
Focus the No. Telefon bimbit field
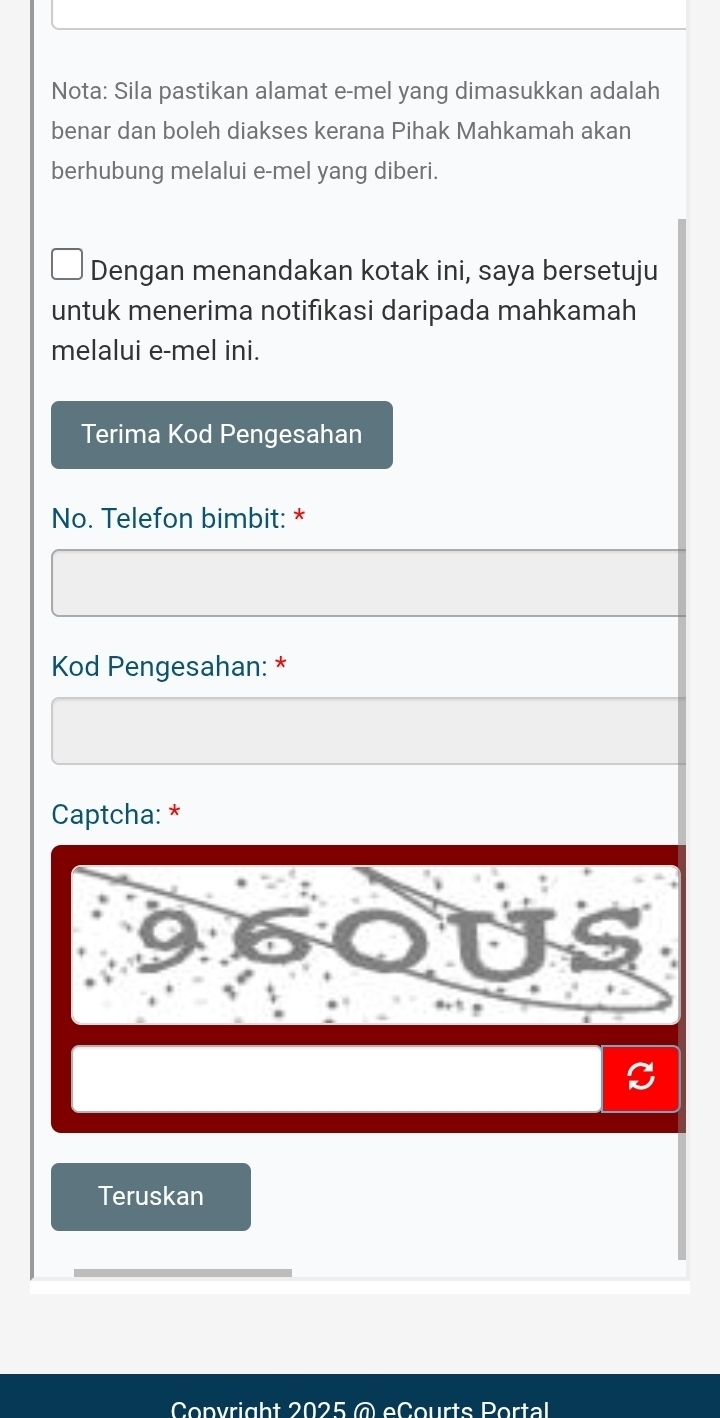pos(368,583)
